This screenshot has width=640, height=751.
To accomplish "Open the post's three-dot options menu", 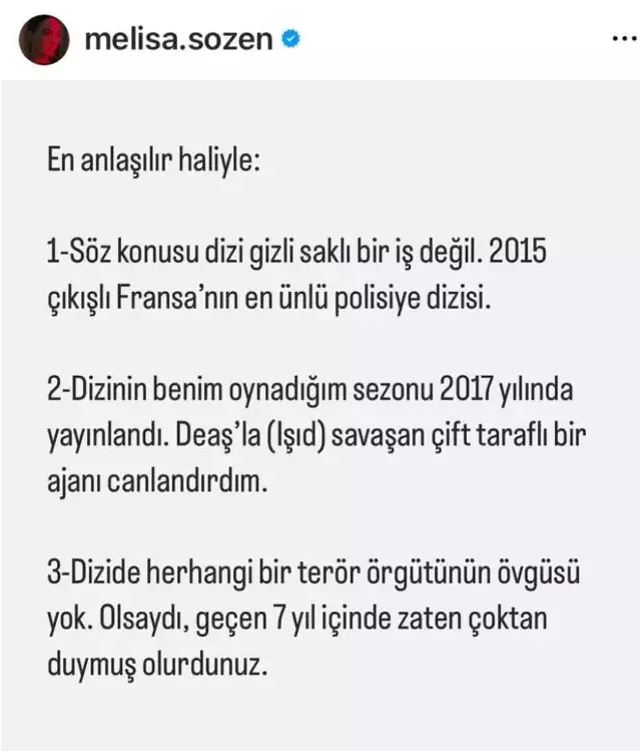I will coord(620,41).
